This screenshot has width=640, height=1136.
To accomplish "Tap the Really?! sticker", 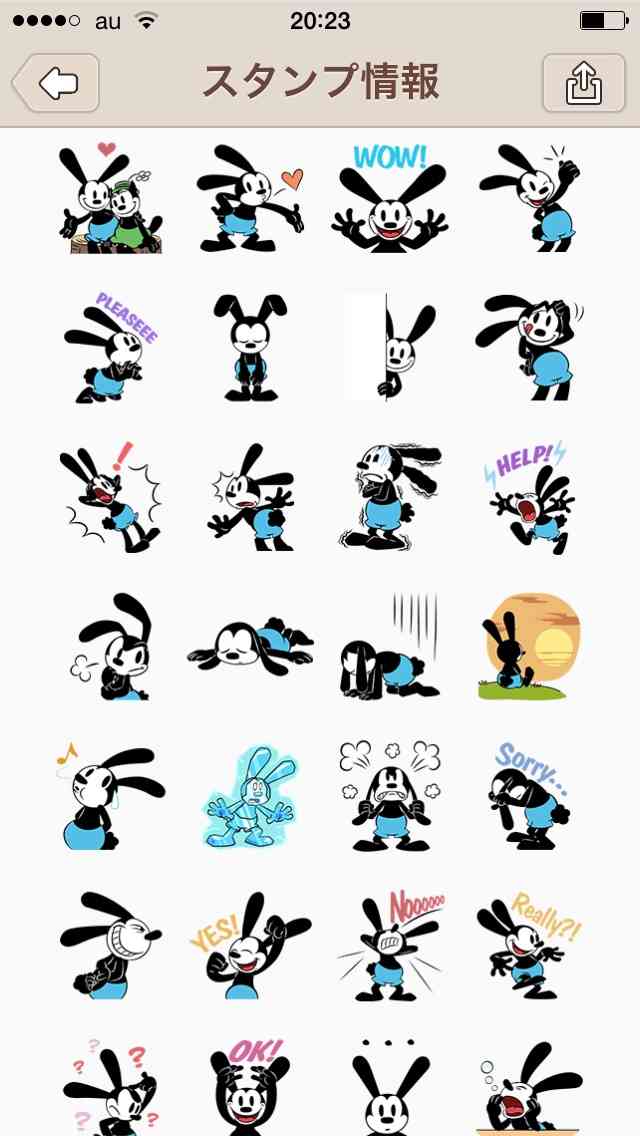I will coord(529,945).
